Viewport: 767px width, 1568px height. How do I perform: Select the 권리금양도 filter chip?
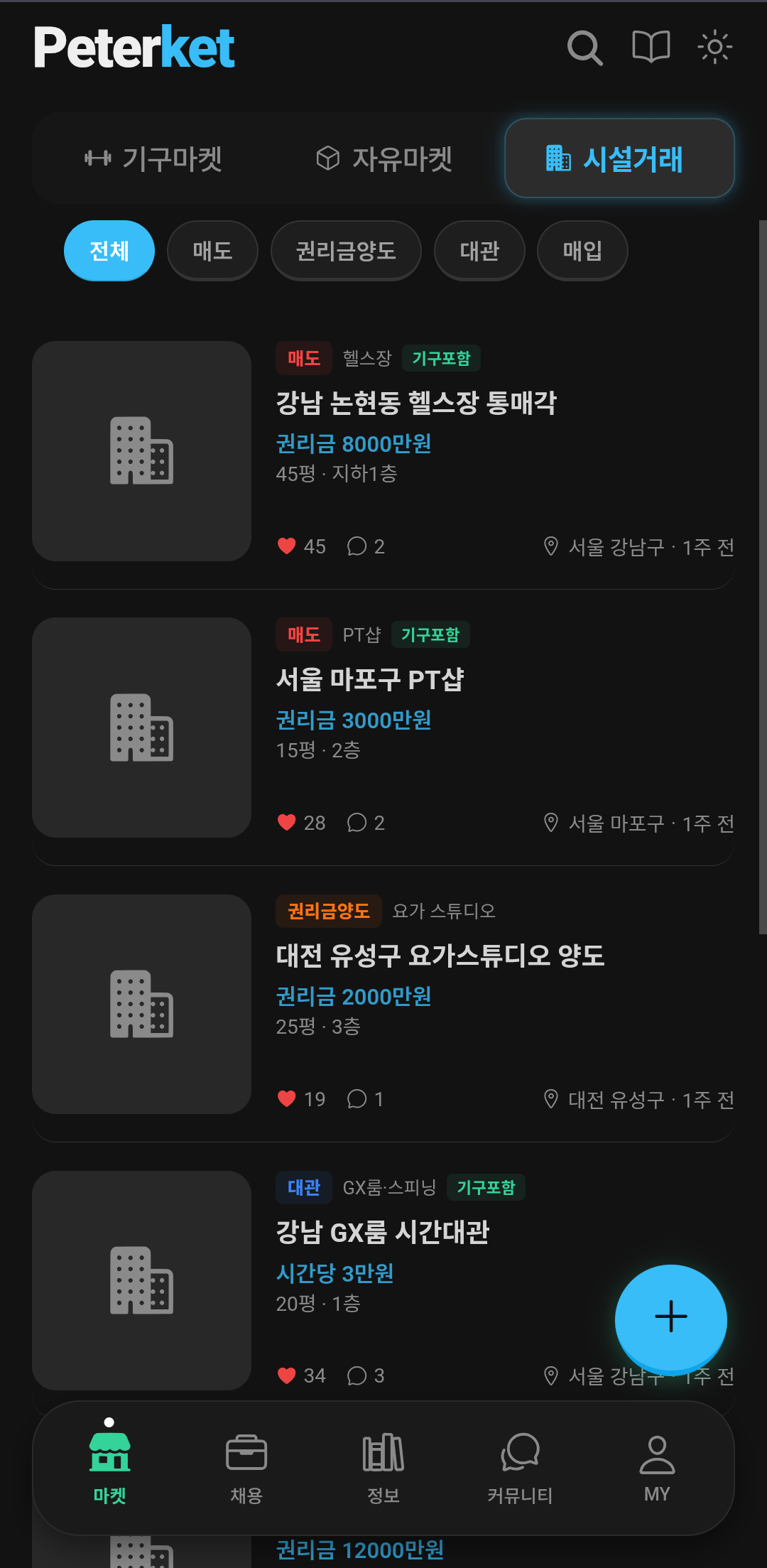pyautogui.click(x=345, y=250)
